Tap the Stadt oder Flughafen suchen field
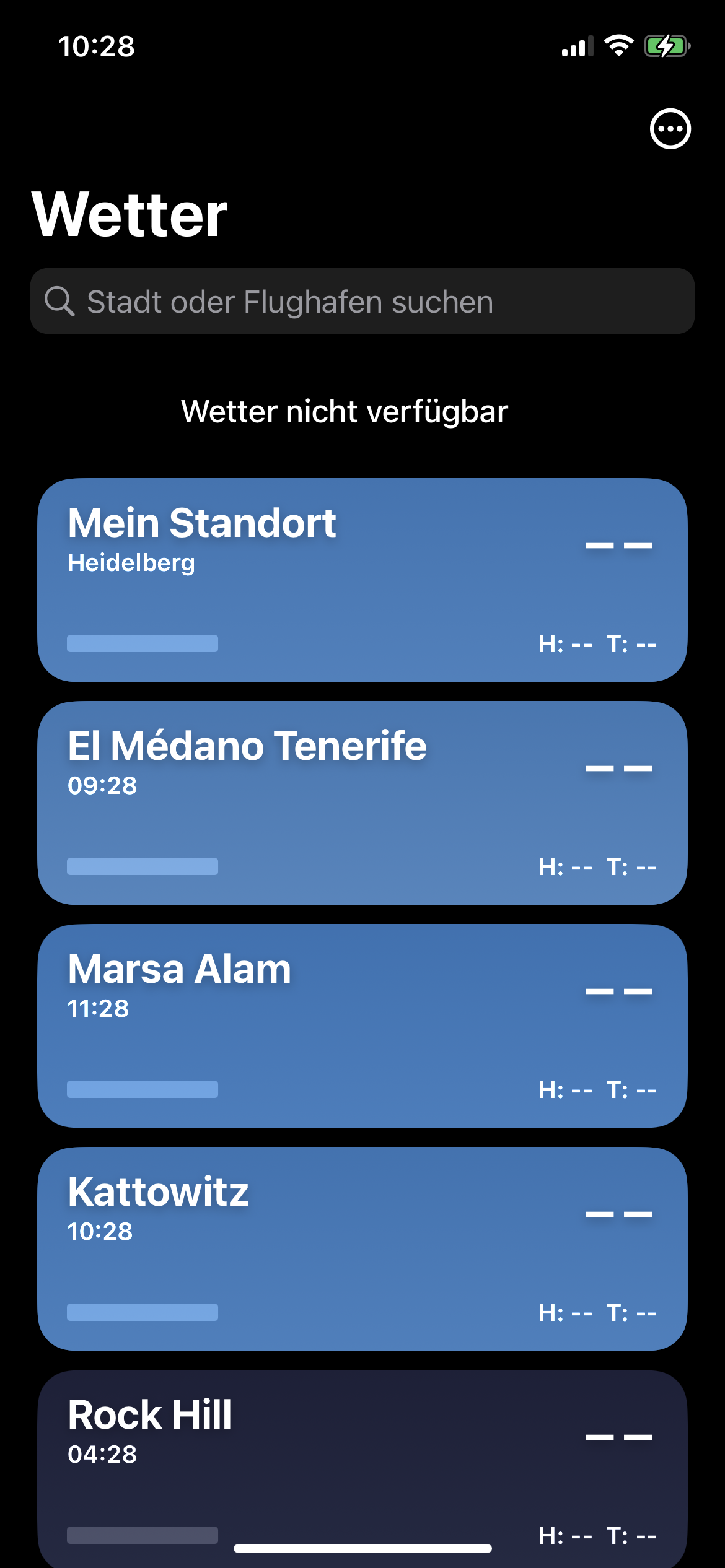 pyautogui.click(x=362, y=302)
